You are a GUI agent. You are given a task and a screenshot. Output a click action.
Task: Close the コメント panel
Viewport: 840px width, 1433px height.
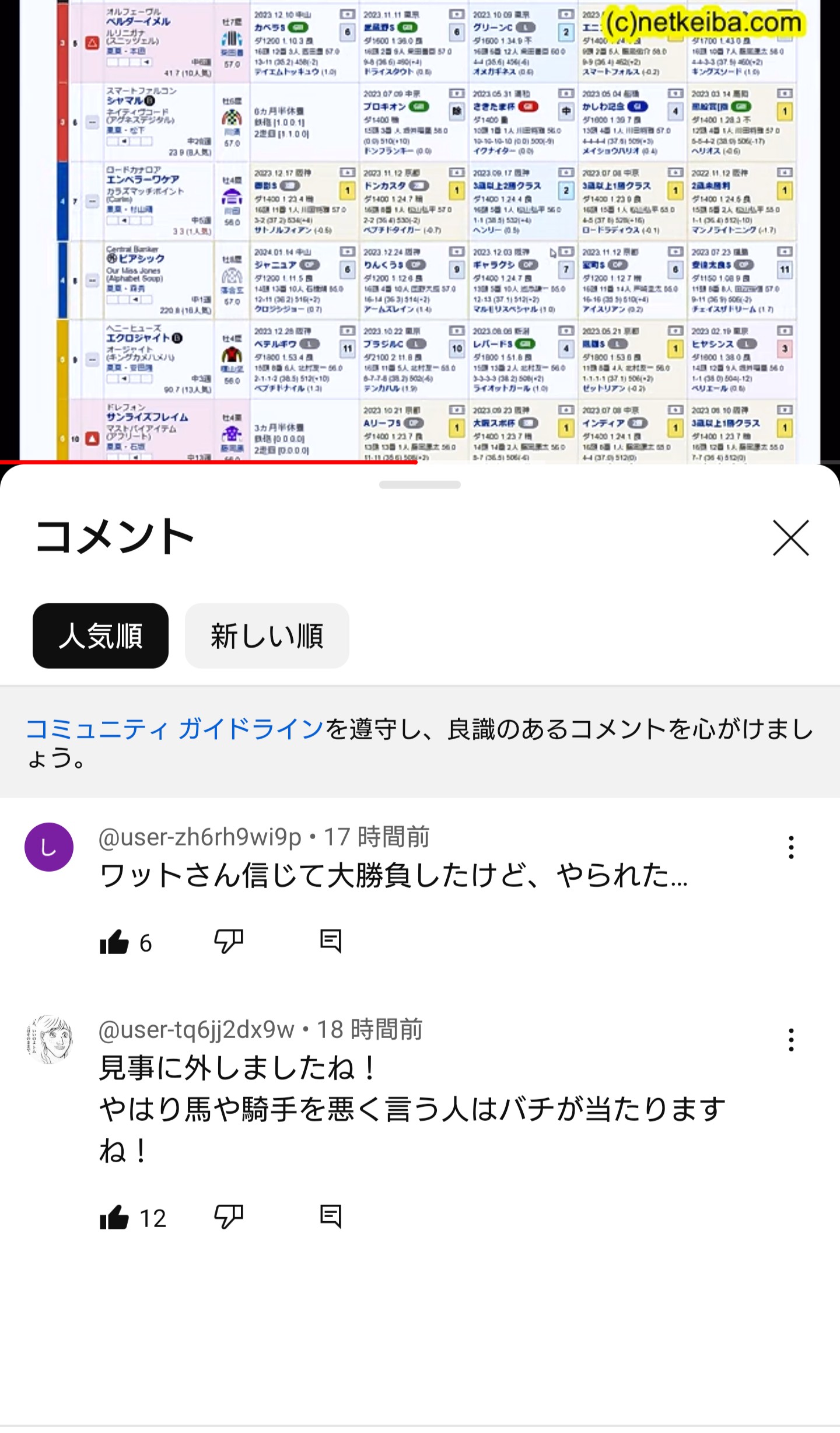(790, 538)
